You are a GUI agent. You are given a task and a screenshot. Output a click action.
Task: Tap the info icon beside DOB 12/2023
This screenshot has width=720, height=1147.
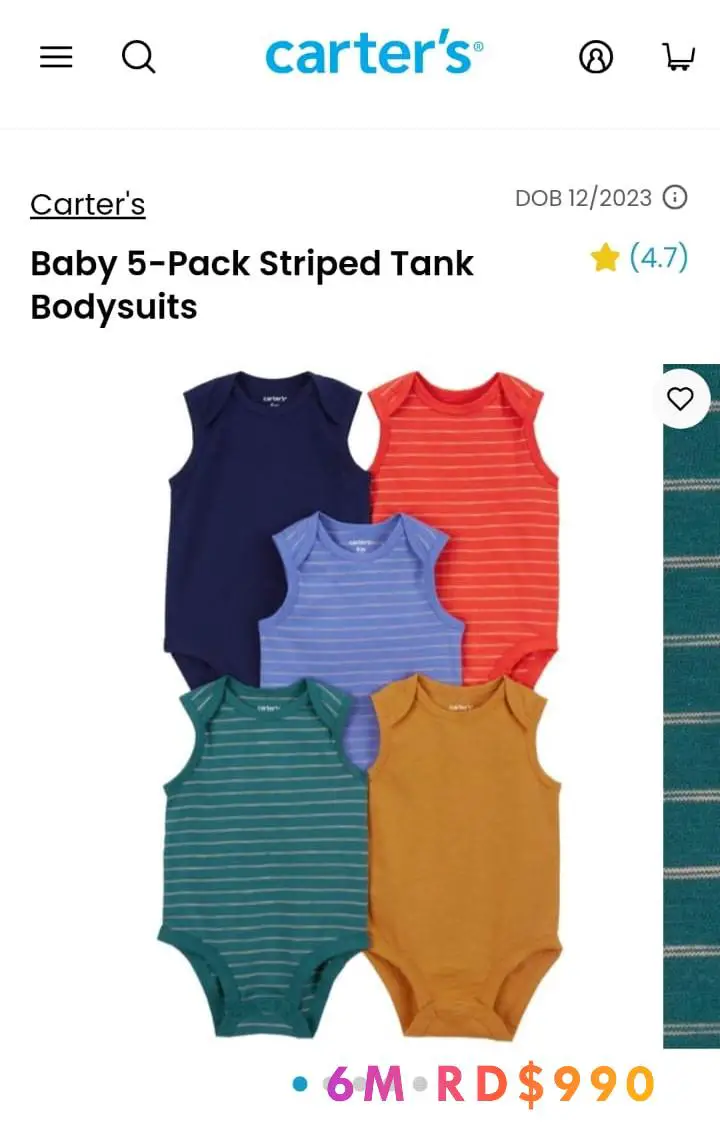pos(676,198)
